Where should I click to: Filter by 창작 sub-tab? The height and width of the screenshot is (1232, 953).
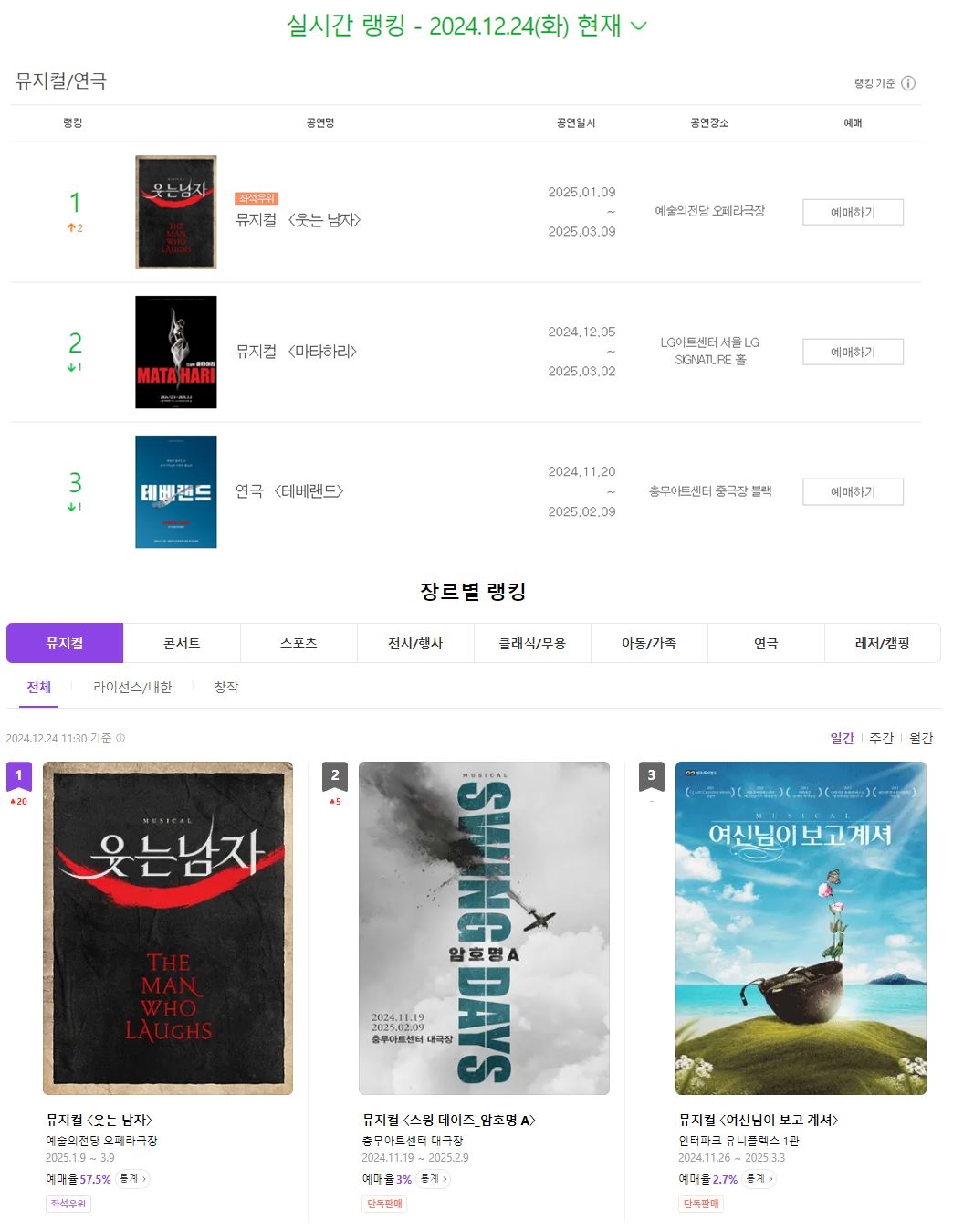pos(226,687)
